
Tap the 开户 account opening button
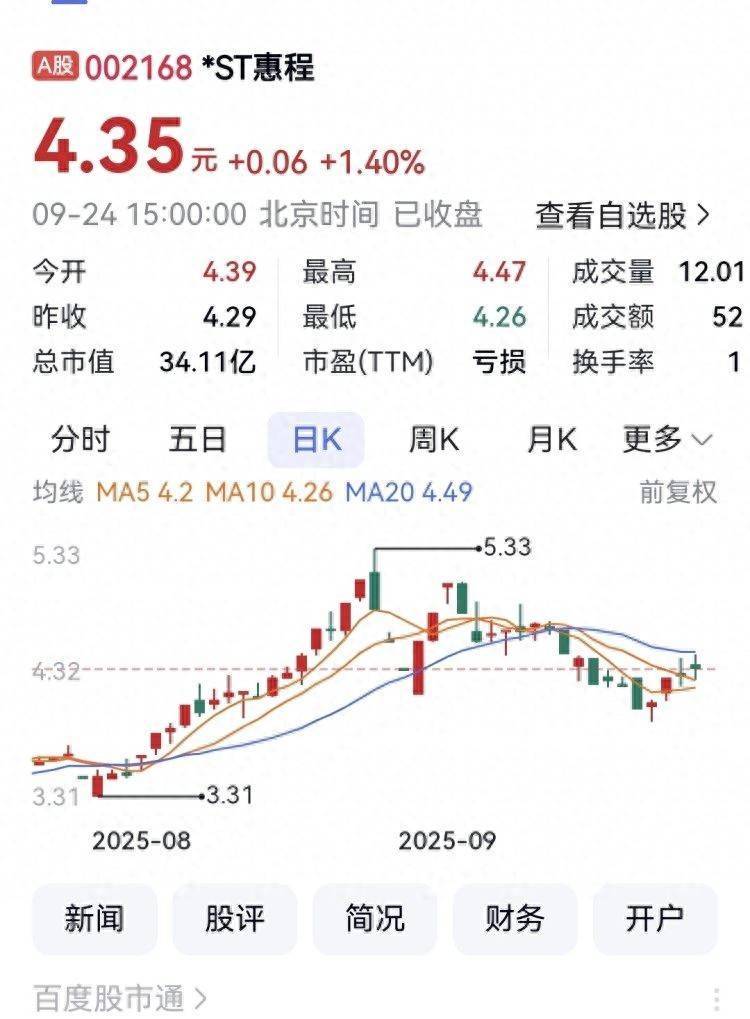655,919
